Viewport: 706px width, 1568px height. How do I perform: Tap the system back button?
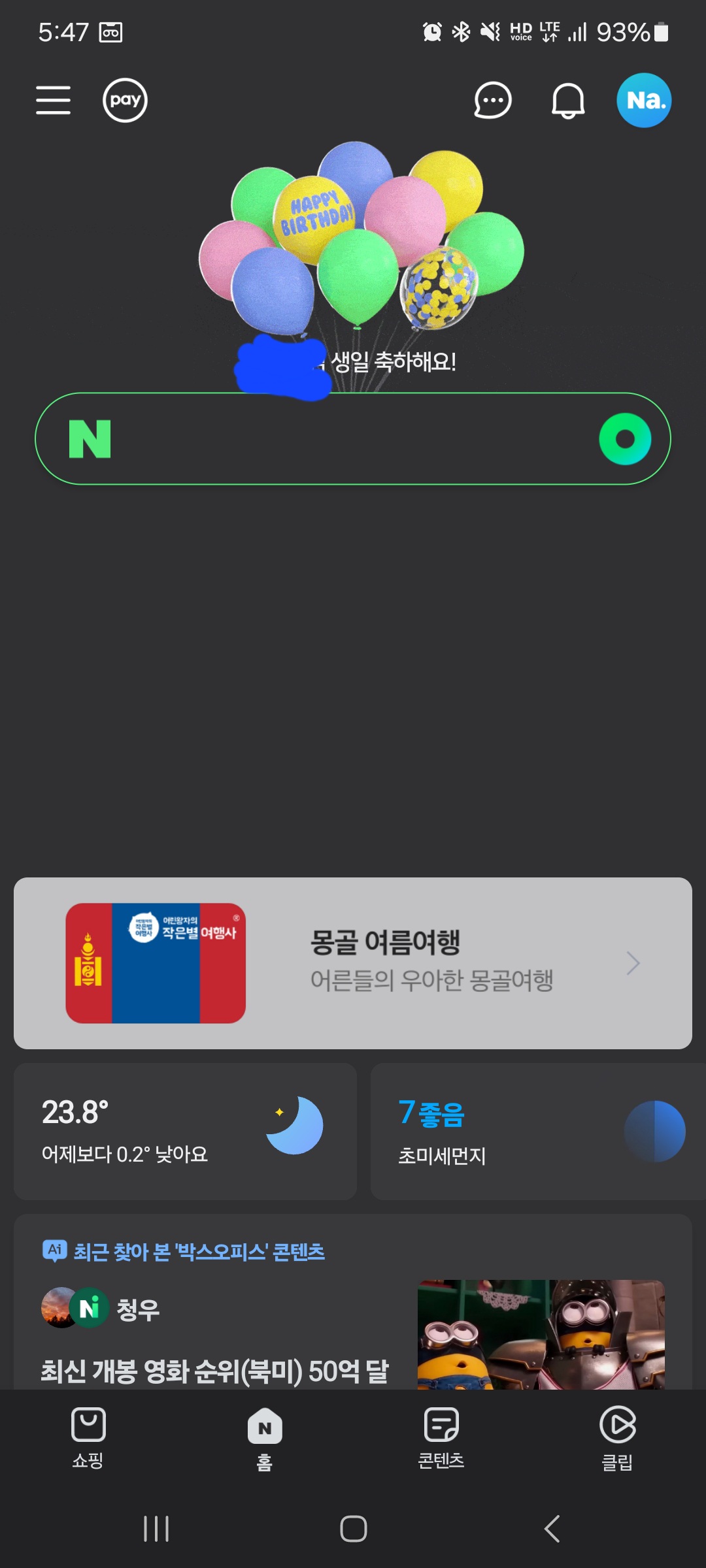(552, 1529)
